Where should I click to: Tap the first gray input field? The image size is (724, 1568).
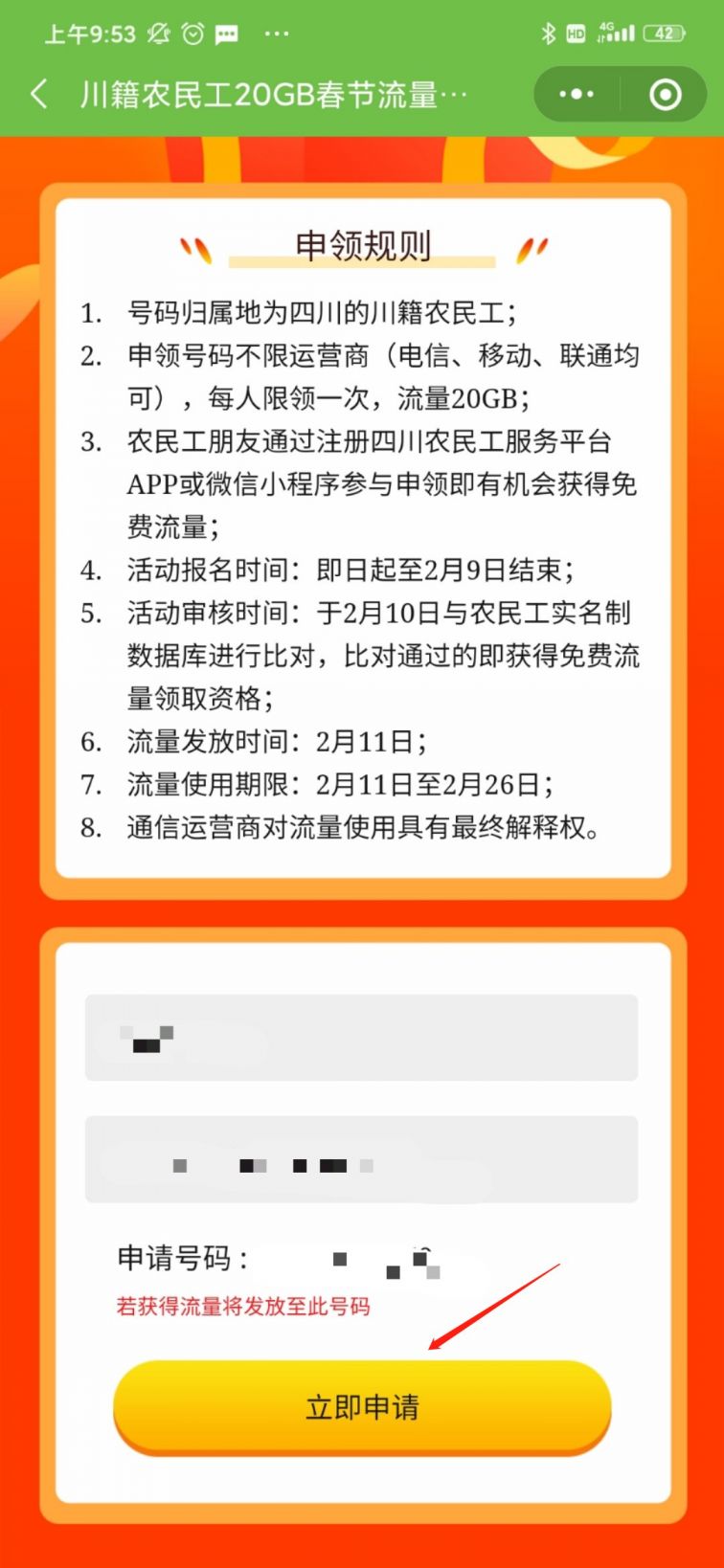pos(361,1038)
